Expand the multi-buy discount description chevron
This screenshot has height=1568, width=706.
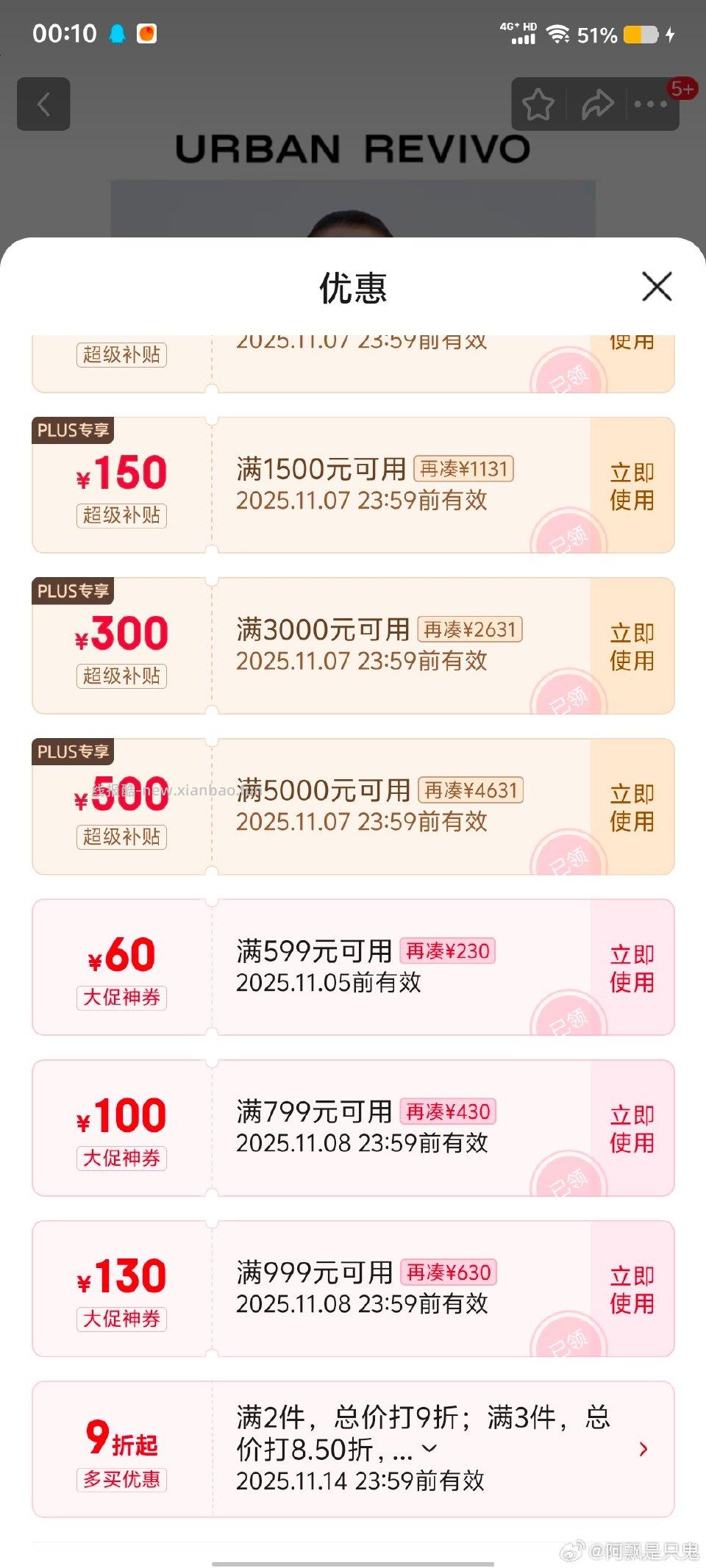(429, 1449)
